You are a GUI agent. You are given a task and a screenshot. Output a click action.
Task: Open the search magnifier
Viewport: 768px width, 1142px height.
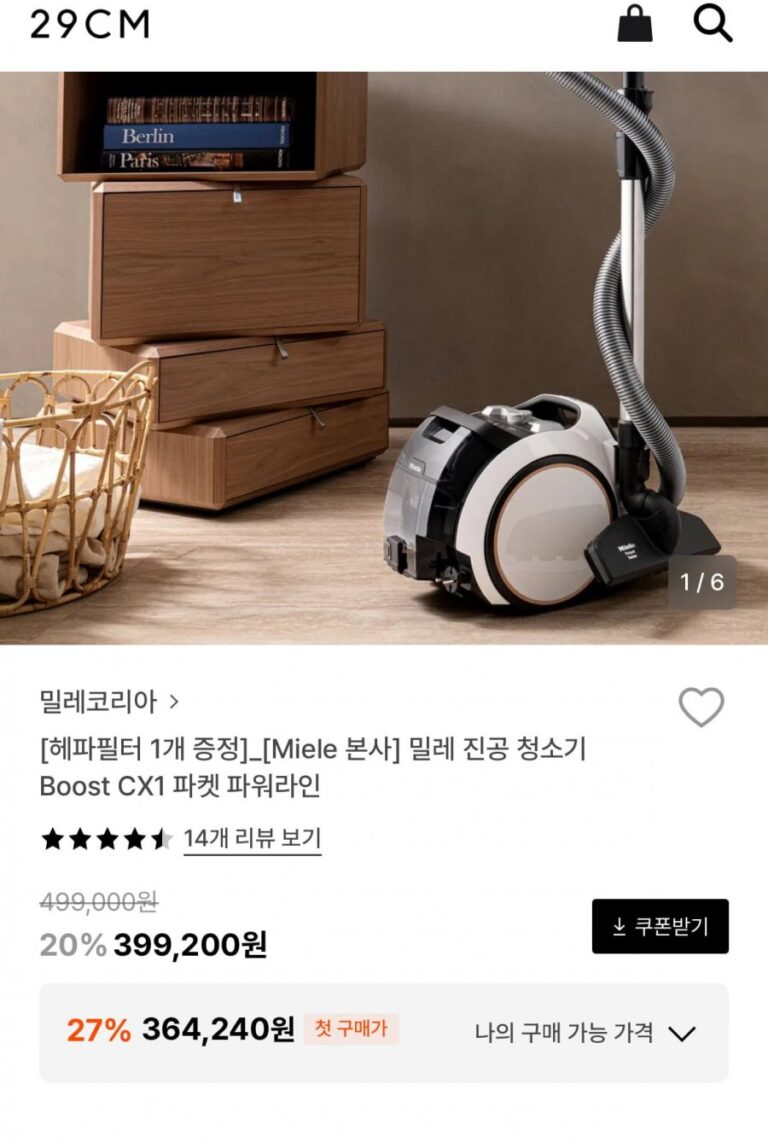[713, 24]
